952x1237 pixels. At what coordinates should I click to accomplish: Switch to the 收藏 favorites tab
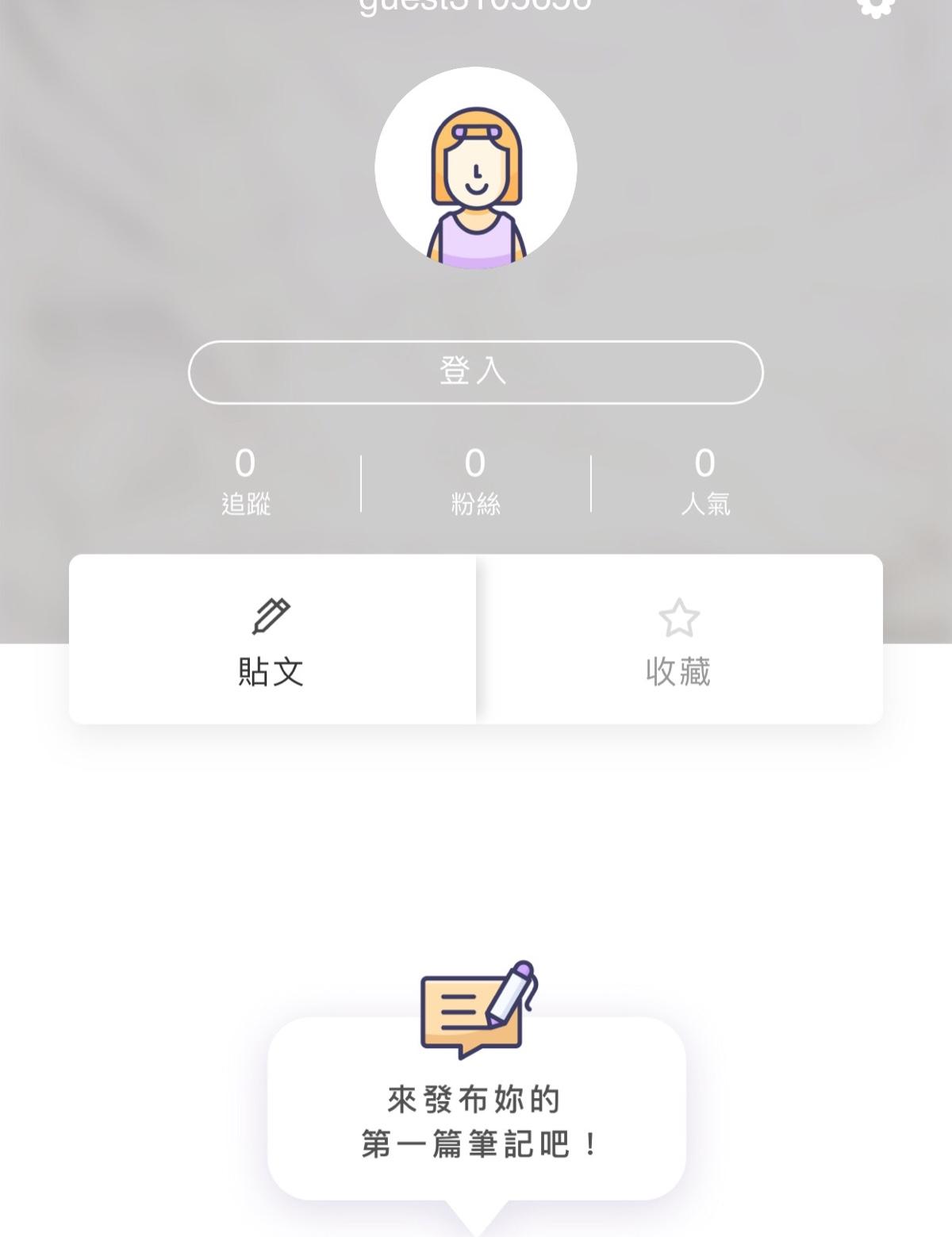[679, 640]
